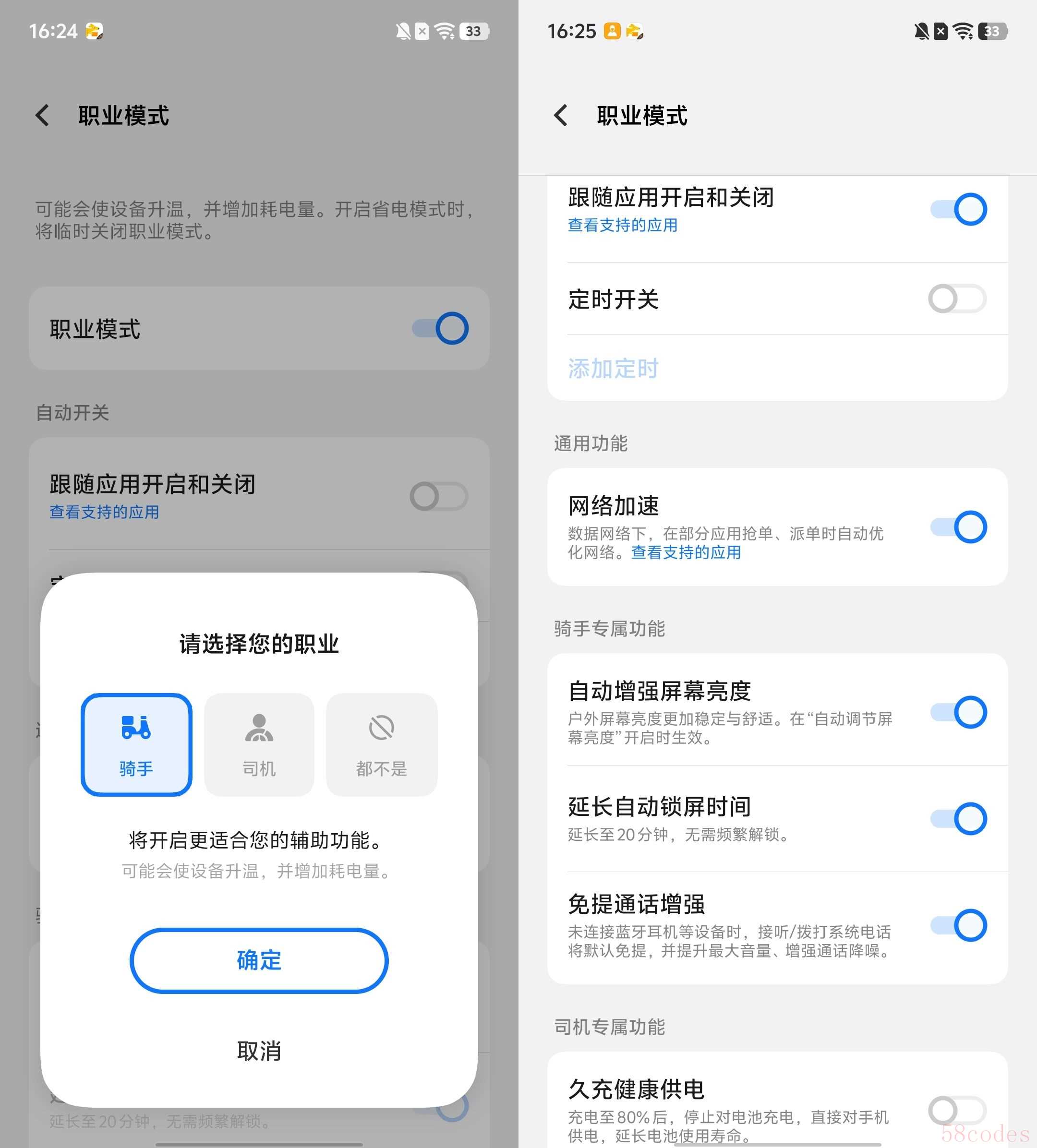Select the 骑手 occupation option

pyautogui.click(x=136, y=744)
